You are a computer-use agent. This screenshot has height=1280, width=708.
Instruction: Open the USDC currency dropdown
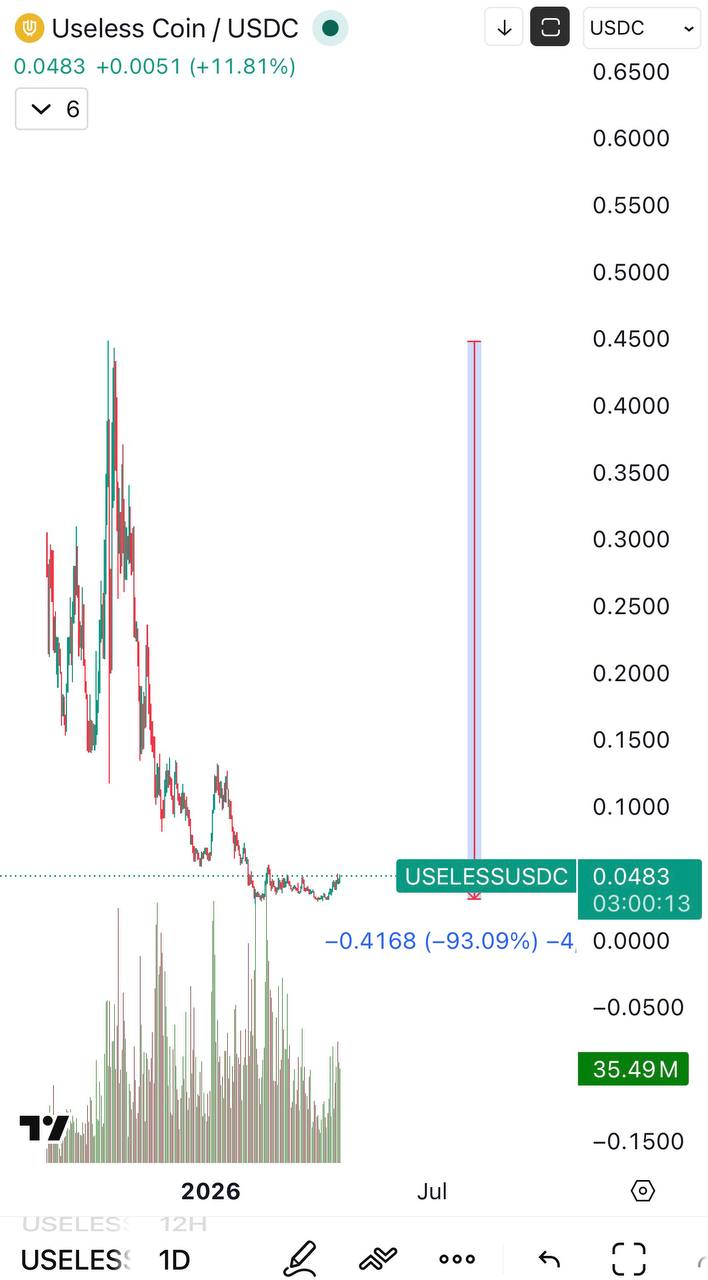[642, 28]
